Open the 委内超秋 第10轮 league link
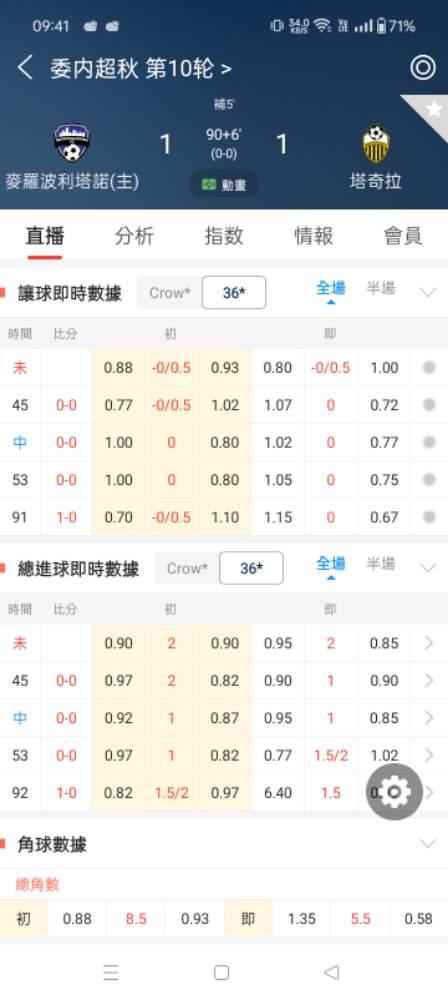The width and height of the screenshot is (448, 1000). (x=140, y=68)
